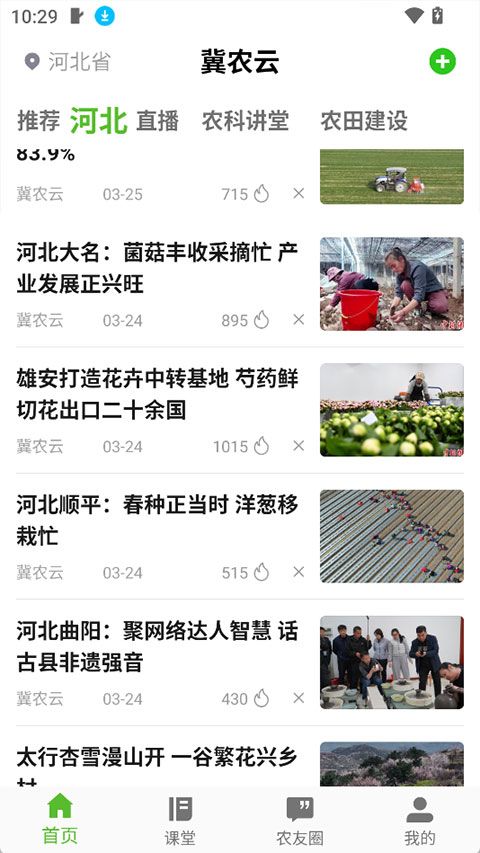Dismiss the 洋葱移栽忙 article
480x853 pixels.
pos(298,572)
